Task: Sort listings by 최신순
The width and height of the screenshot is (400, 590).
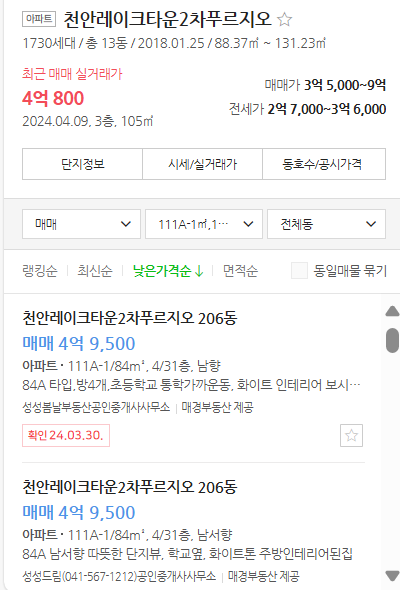Action: click(x=95, y=271)
